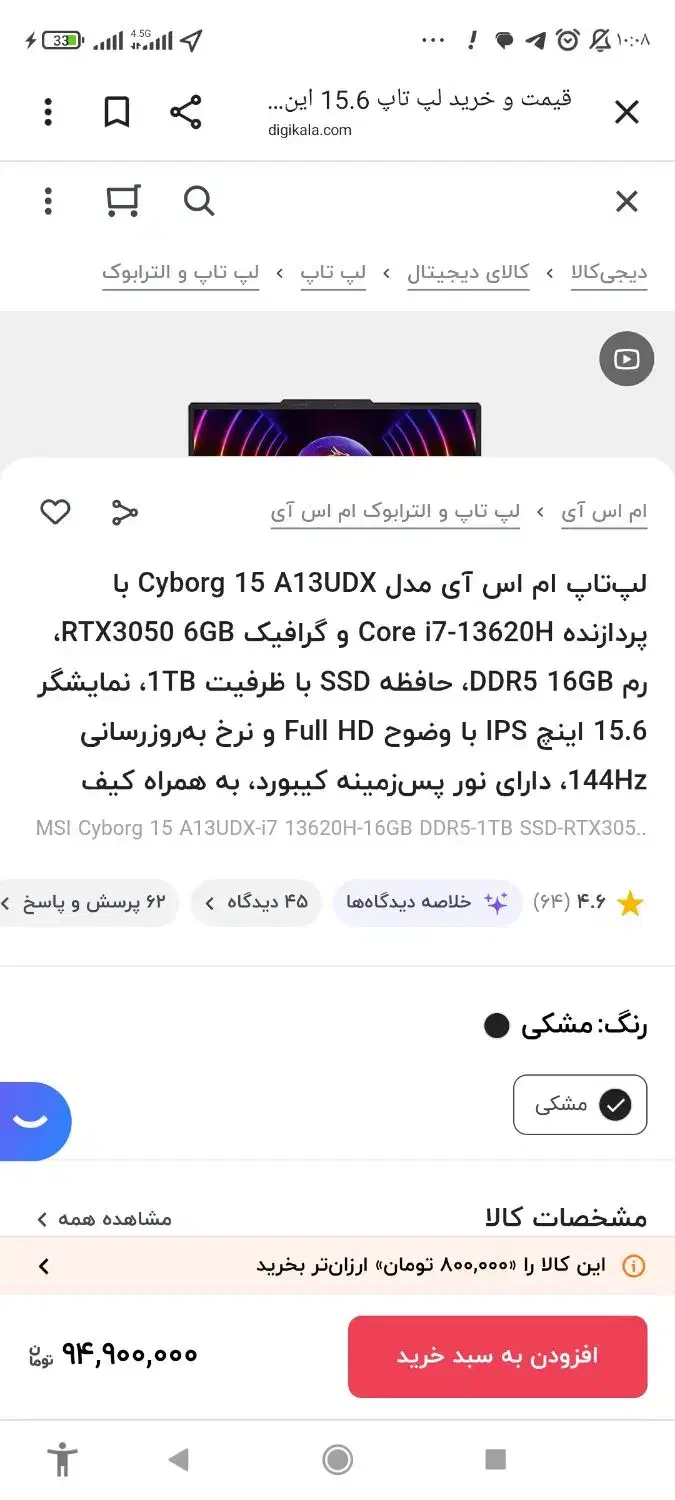Open the Digikala header overflow menu
This screenshot has width=675, height=1500.
tap(48, 201)
